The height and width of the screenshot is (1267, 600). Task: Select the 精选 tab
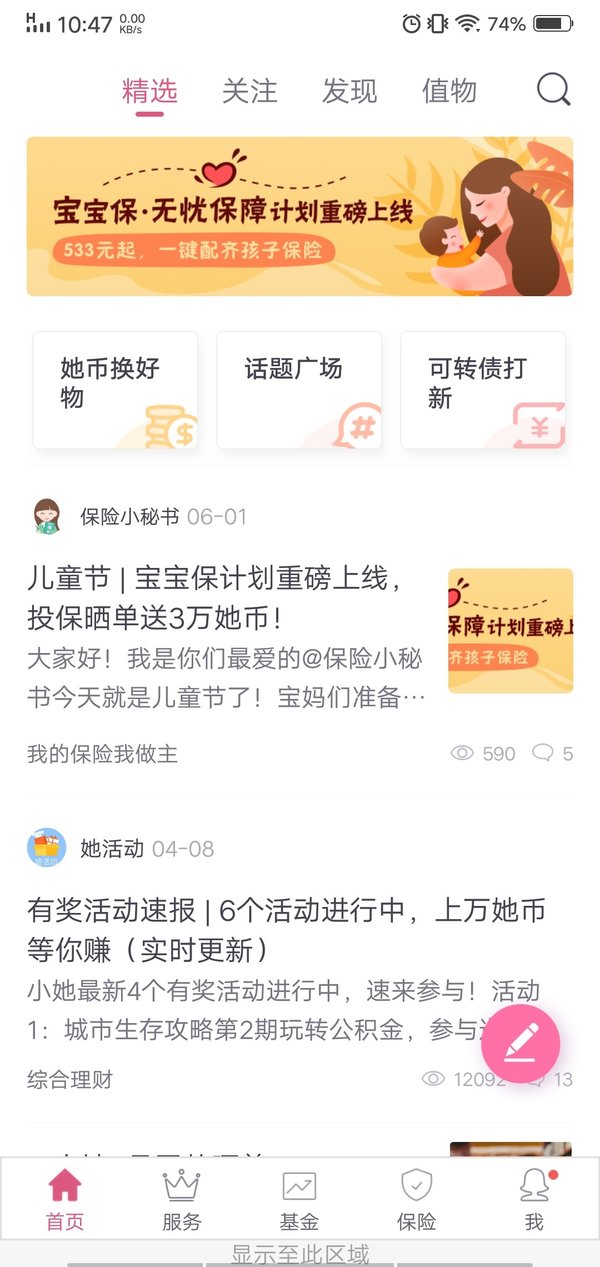(x=149, y=91)
